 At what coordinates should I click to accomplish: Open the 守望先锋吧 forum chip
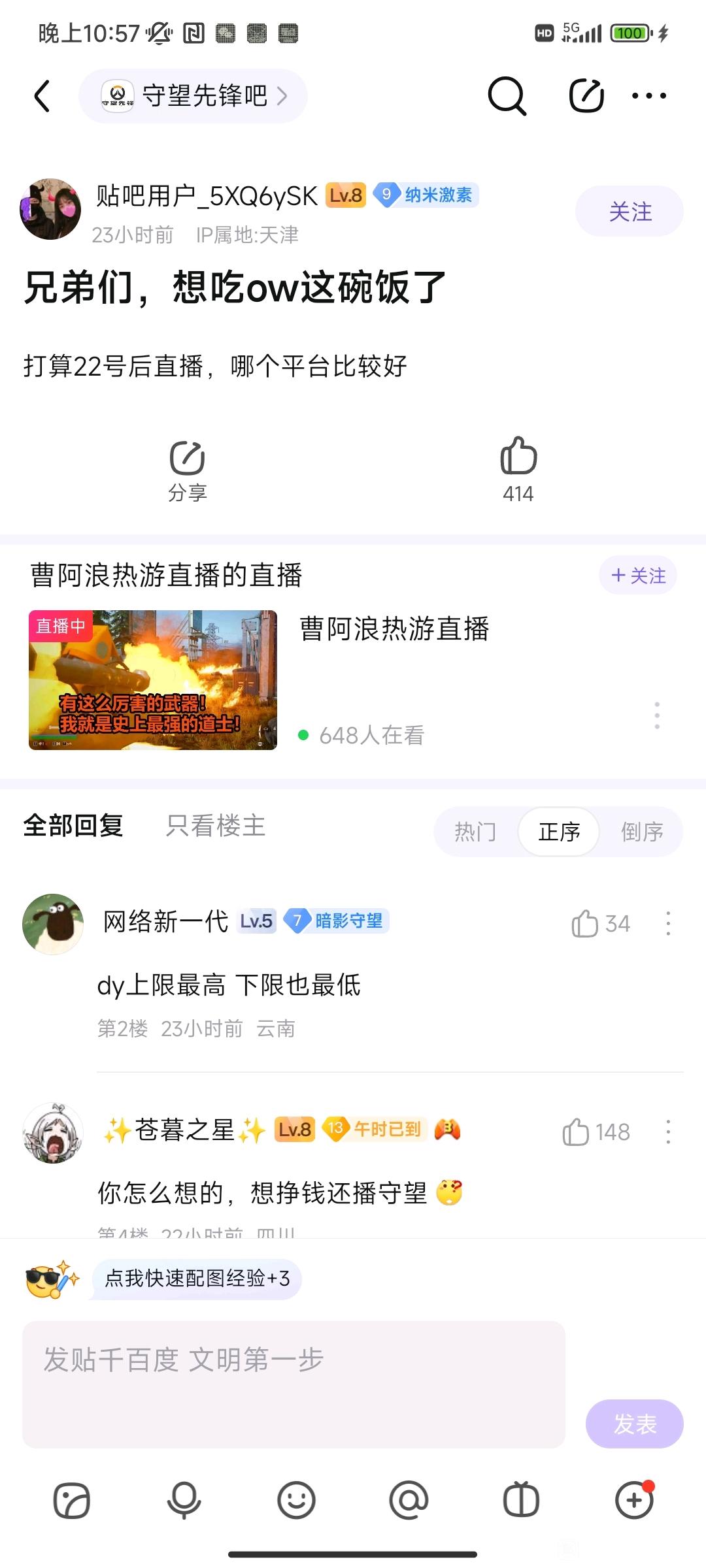point(193,96)
